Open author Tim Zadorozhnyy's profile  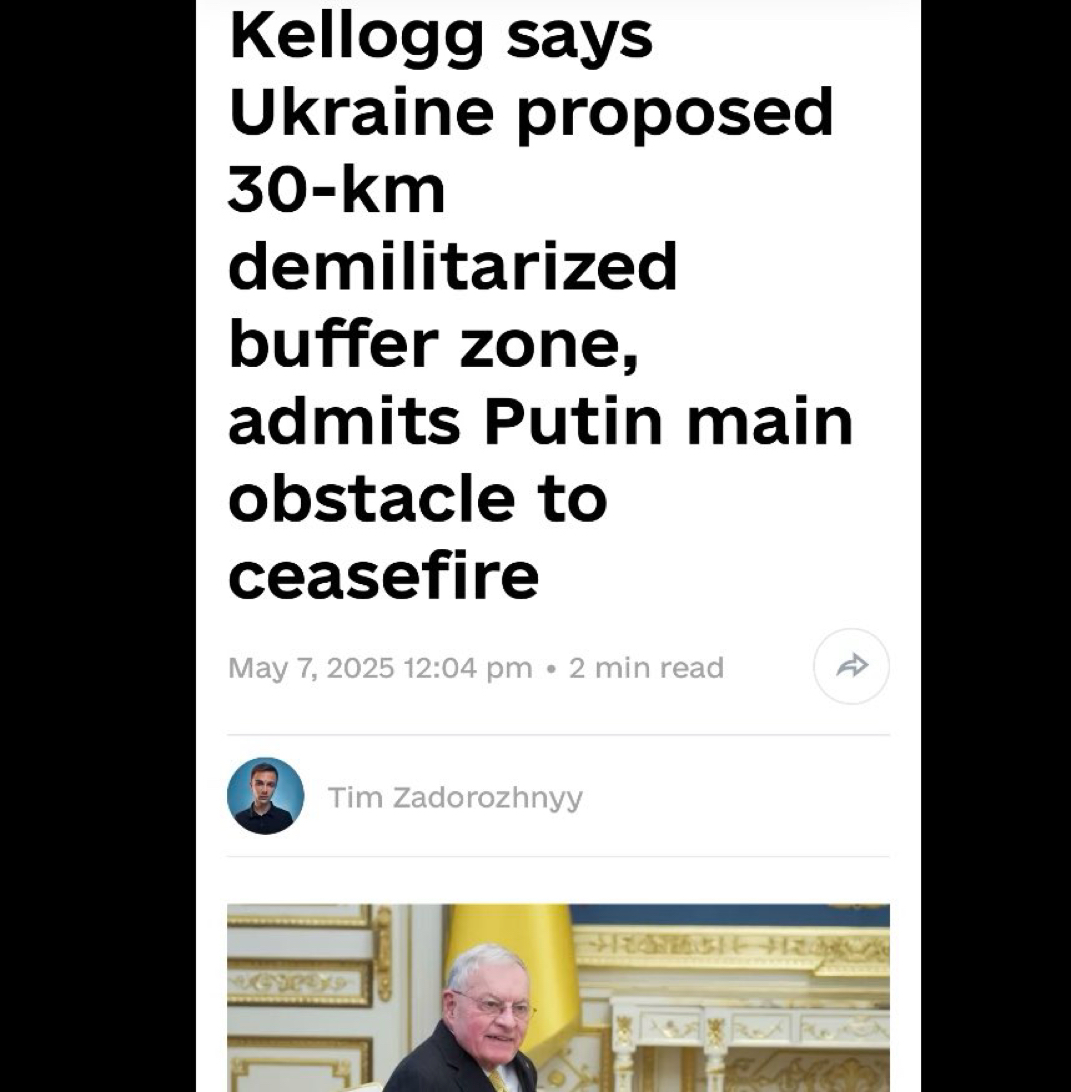click(x=454, y=797)
